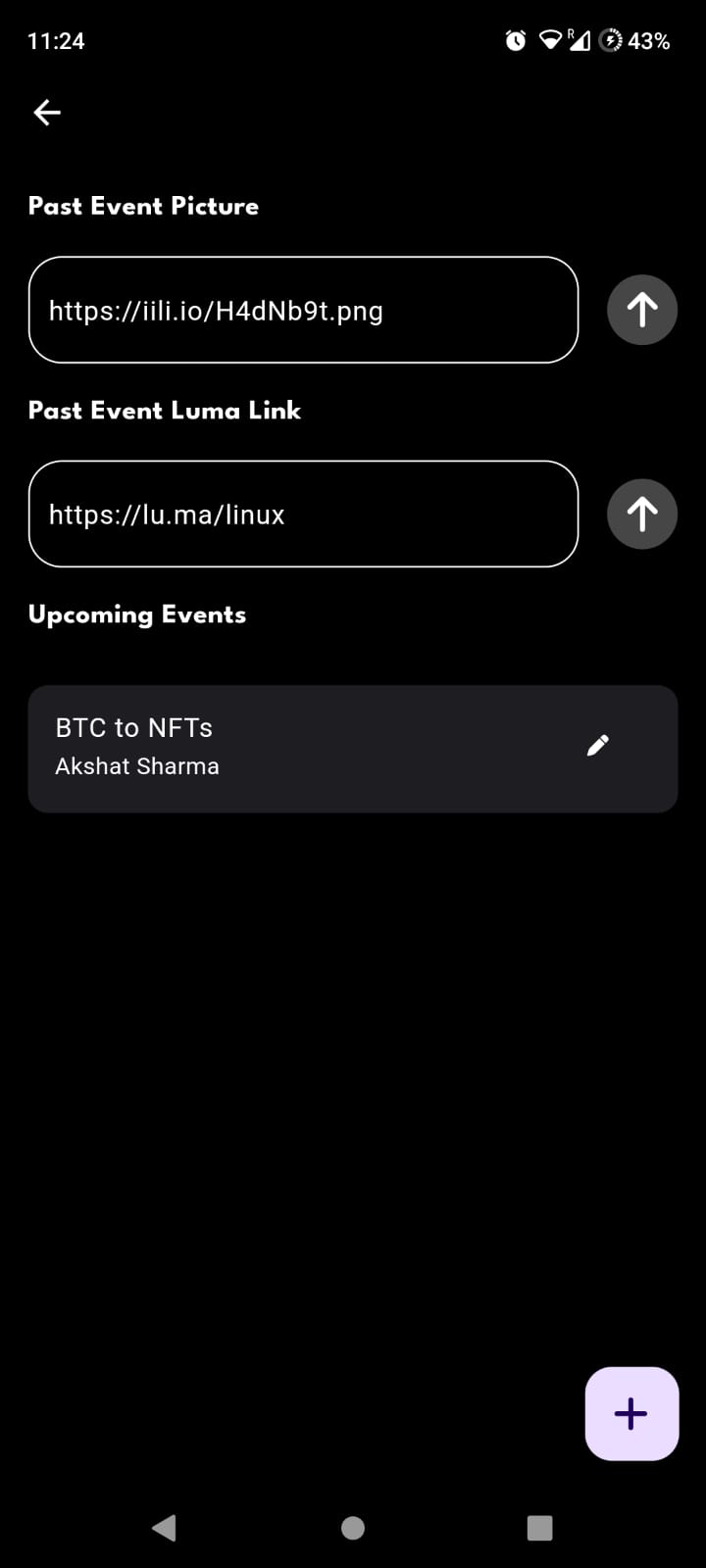Select the Past Event Luma Link field
Screen dimensions: 706x1568
304,514
